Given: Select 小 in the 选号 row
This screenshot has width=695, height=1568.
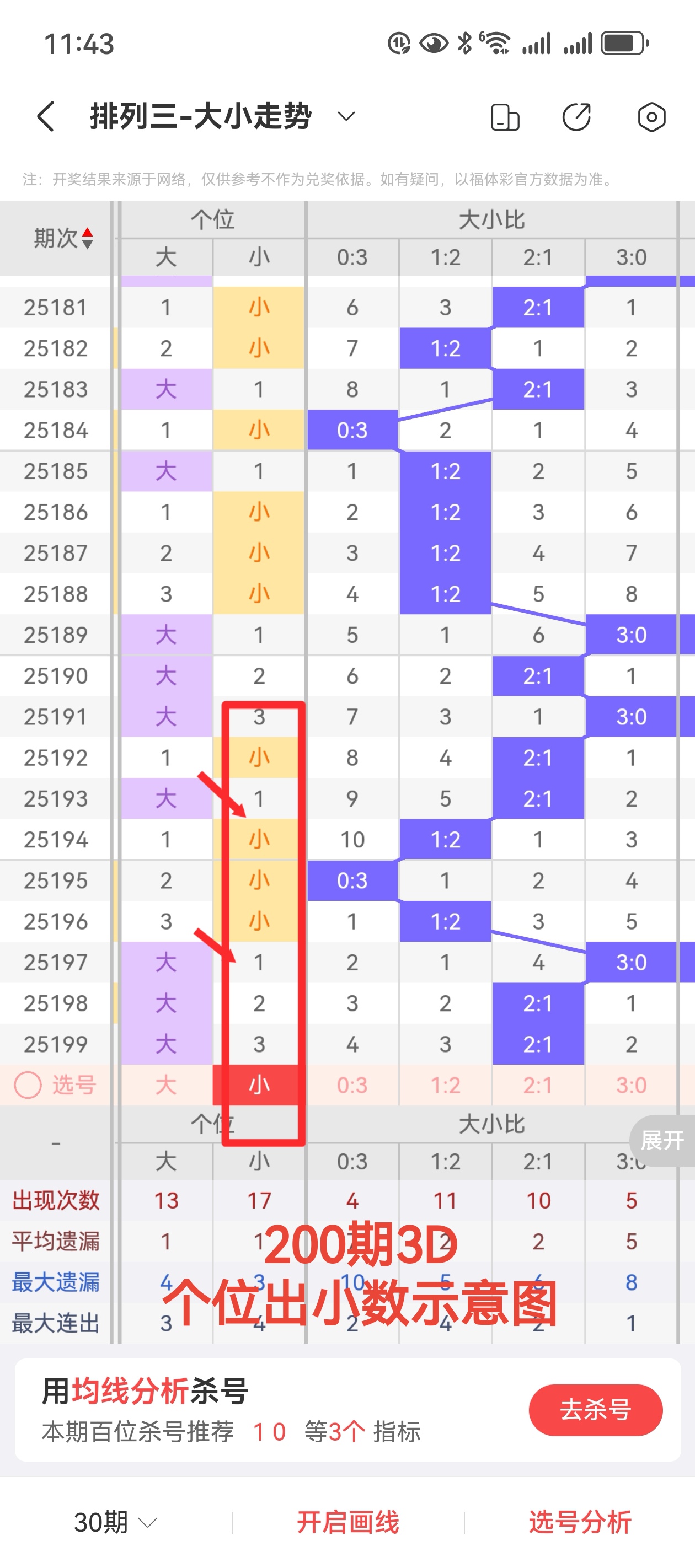Looking at the screenshot, I should (x=259, y=1084).
